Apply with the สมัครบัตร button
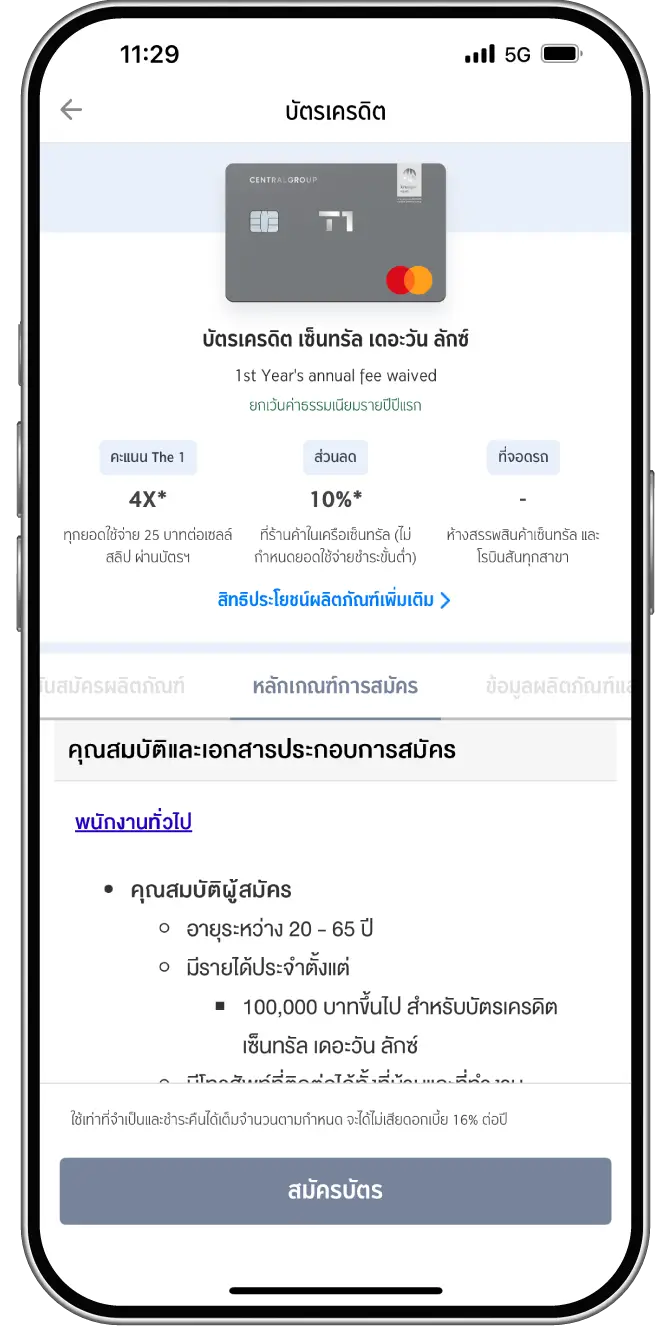 coord(335,1191)
